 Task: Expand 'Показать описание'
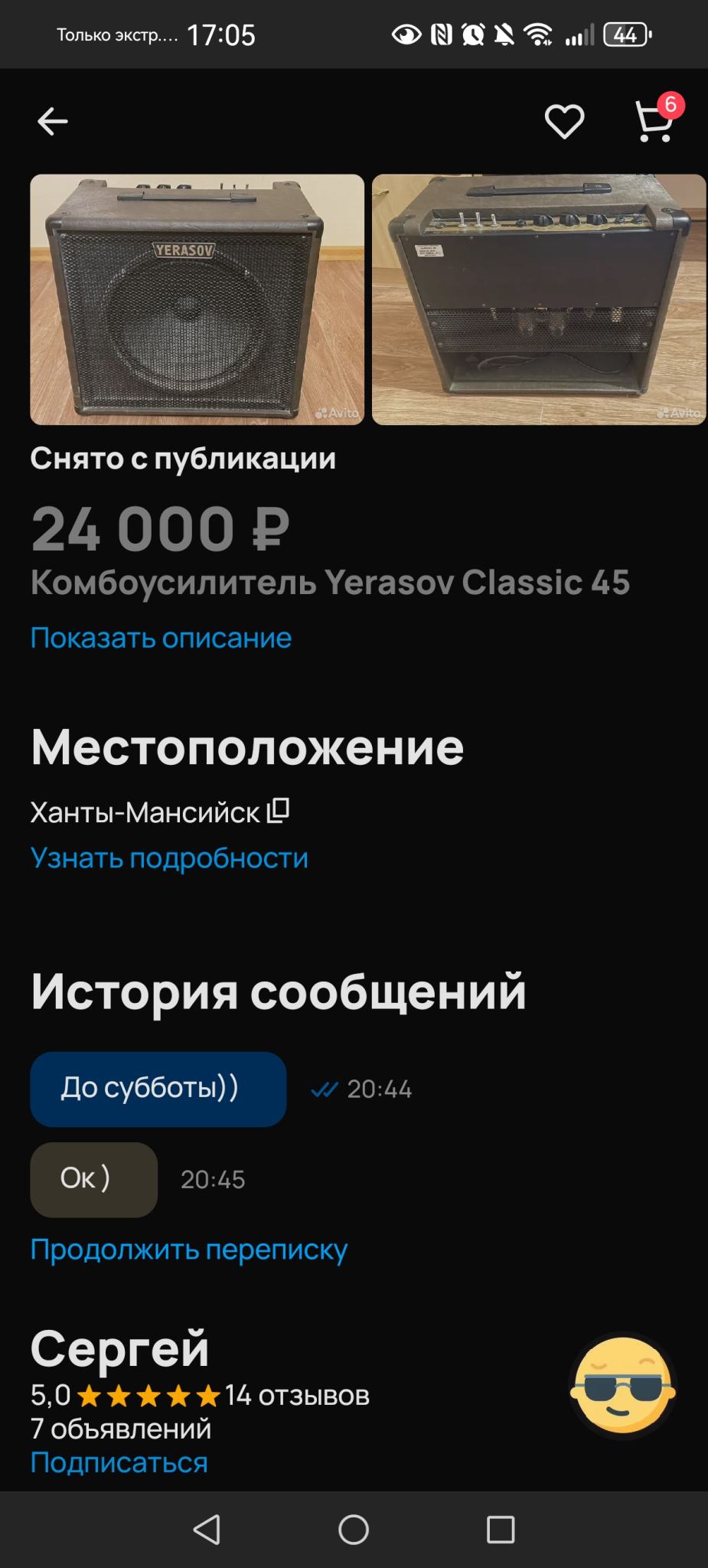click(161, 638)
